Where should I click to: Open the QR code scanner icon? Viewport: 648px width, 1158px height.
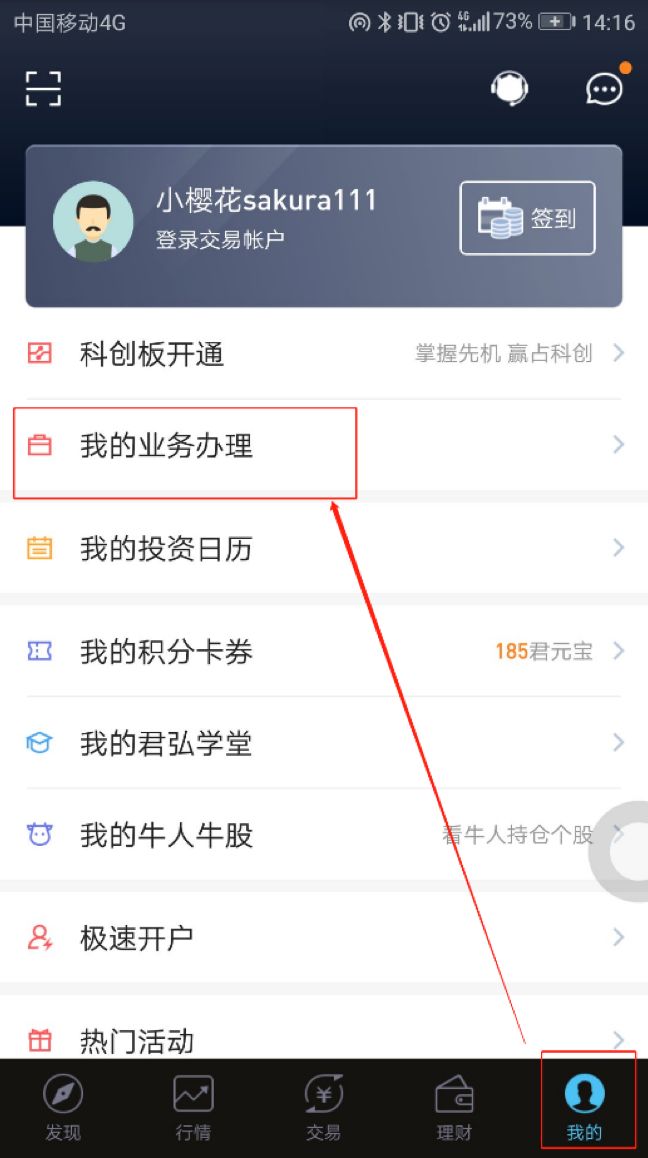43,89
